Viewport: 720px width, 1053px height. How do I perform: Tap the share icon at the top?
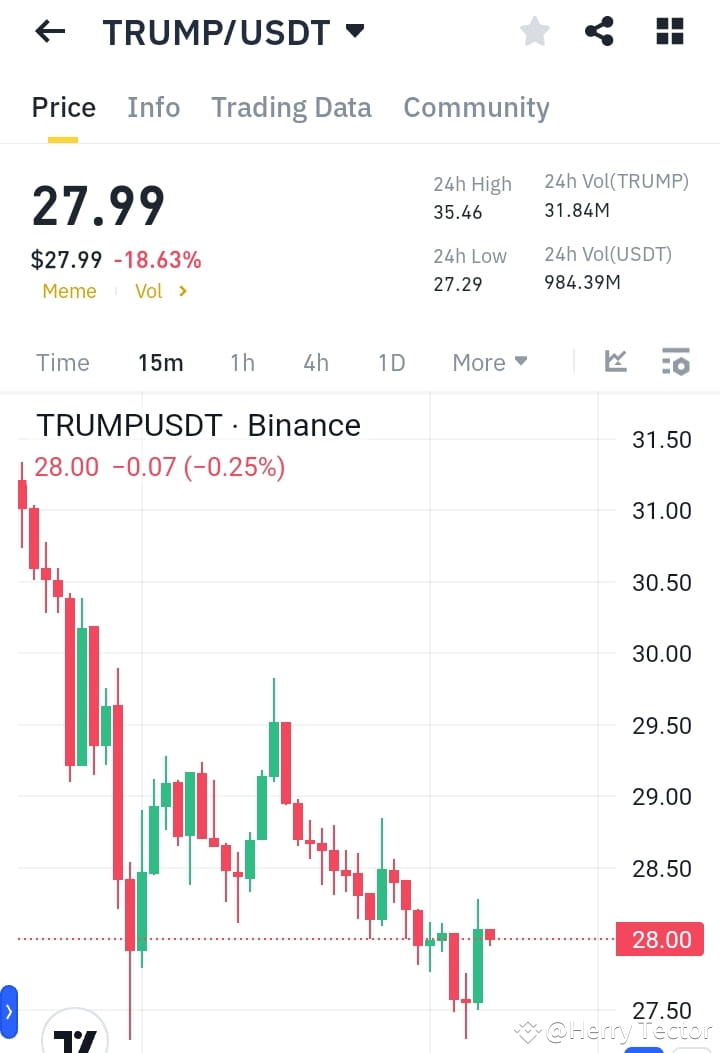click(x=599, y=31)
